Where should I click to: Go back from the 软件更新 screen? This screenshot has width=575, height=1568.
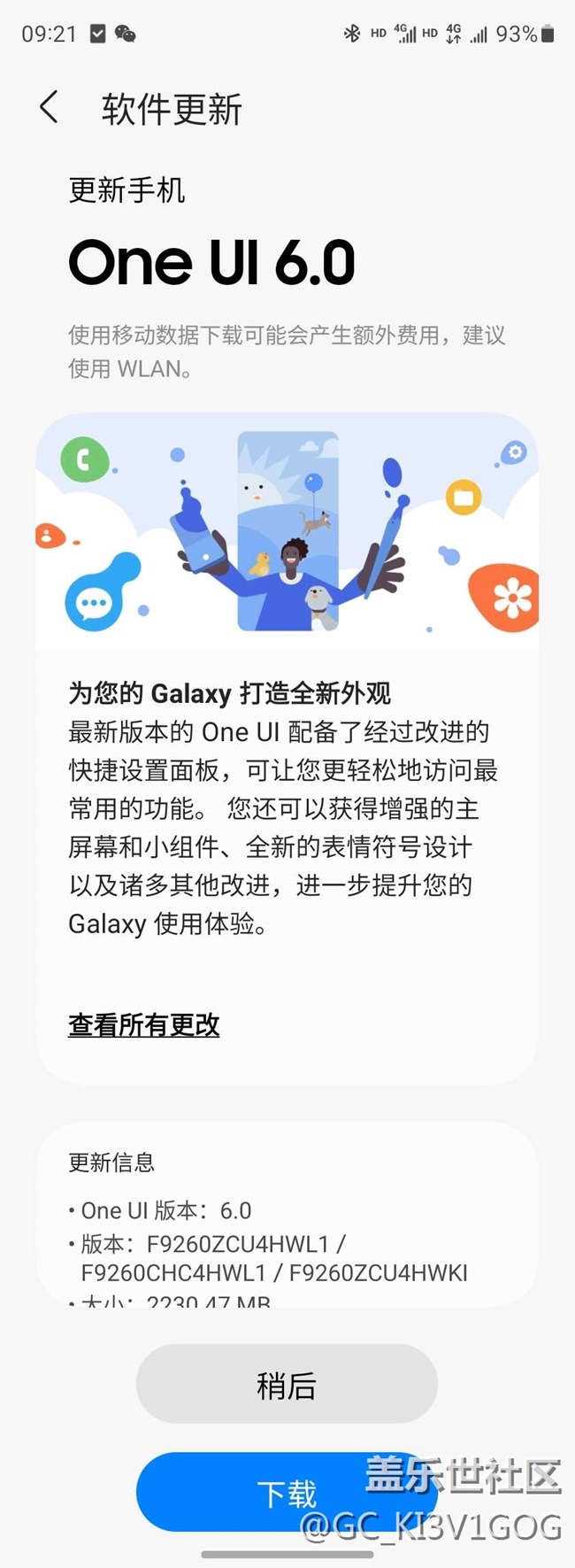50,108
